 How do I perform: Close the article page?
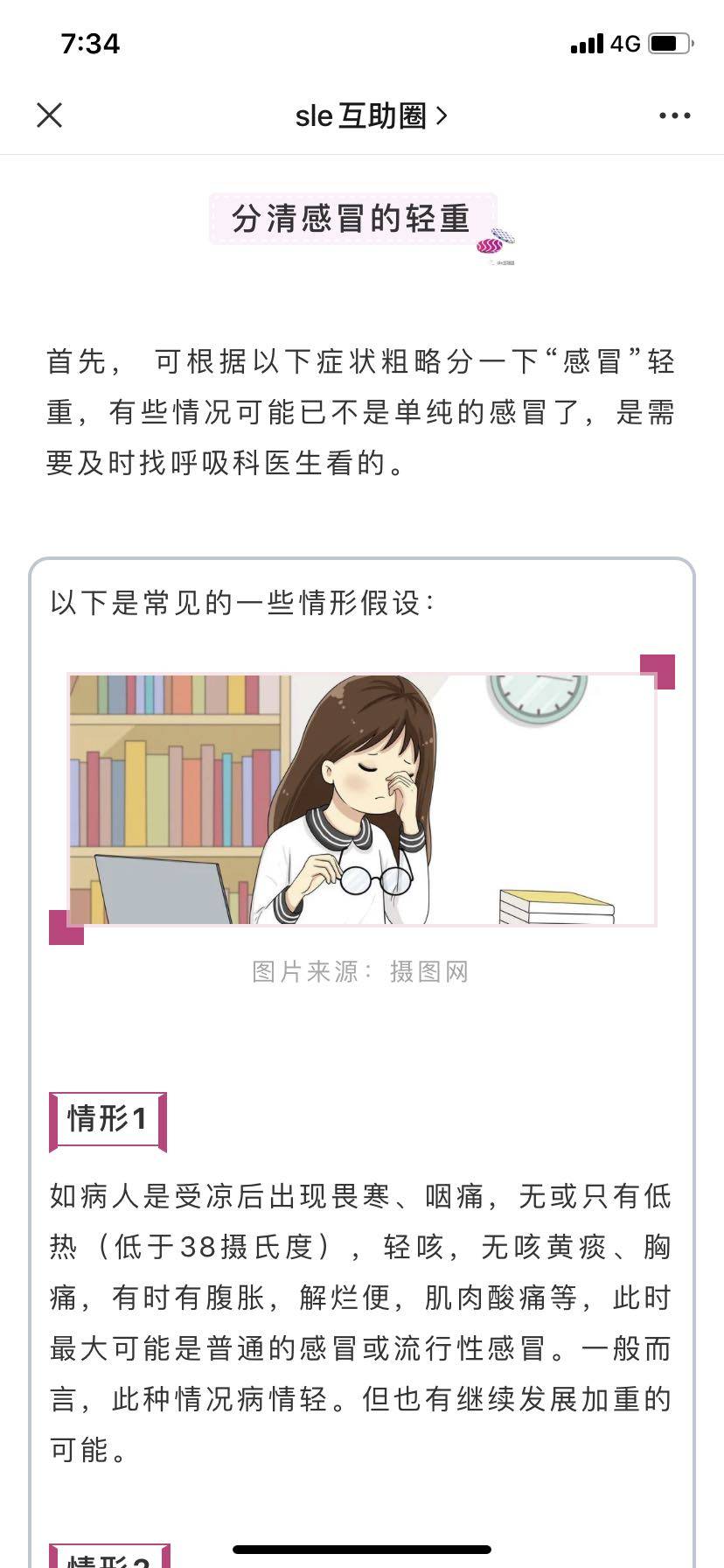pyautogui.click(x=50, y=115)
